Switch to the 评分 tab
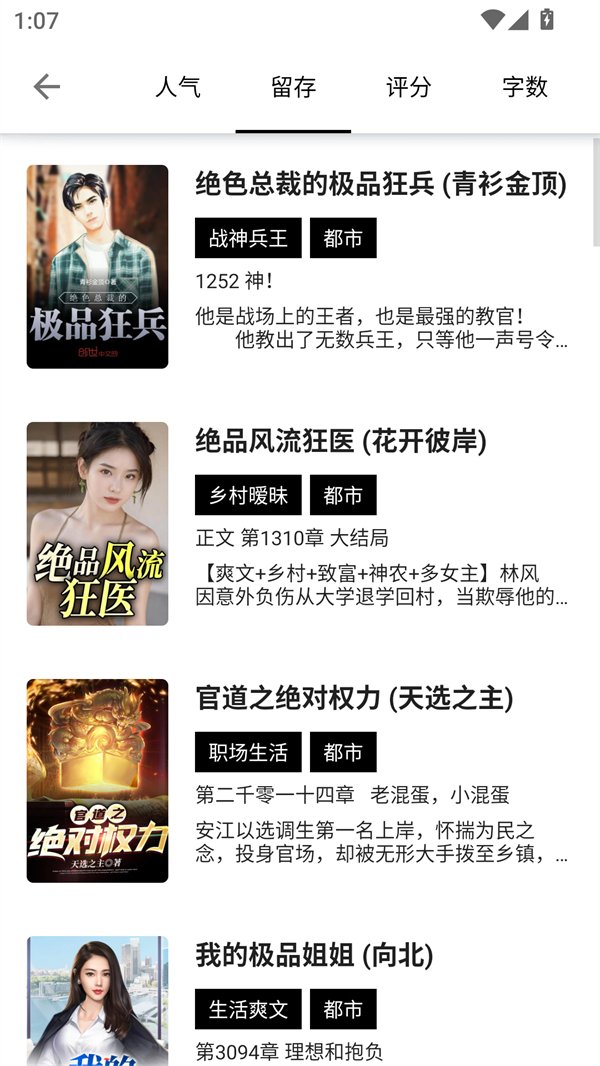Screen dimensions: 600x1066 pyautogui.click(x=408, y=87)
